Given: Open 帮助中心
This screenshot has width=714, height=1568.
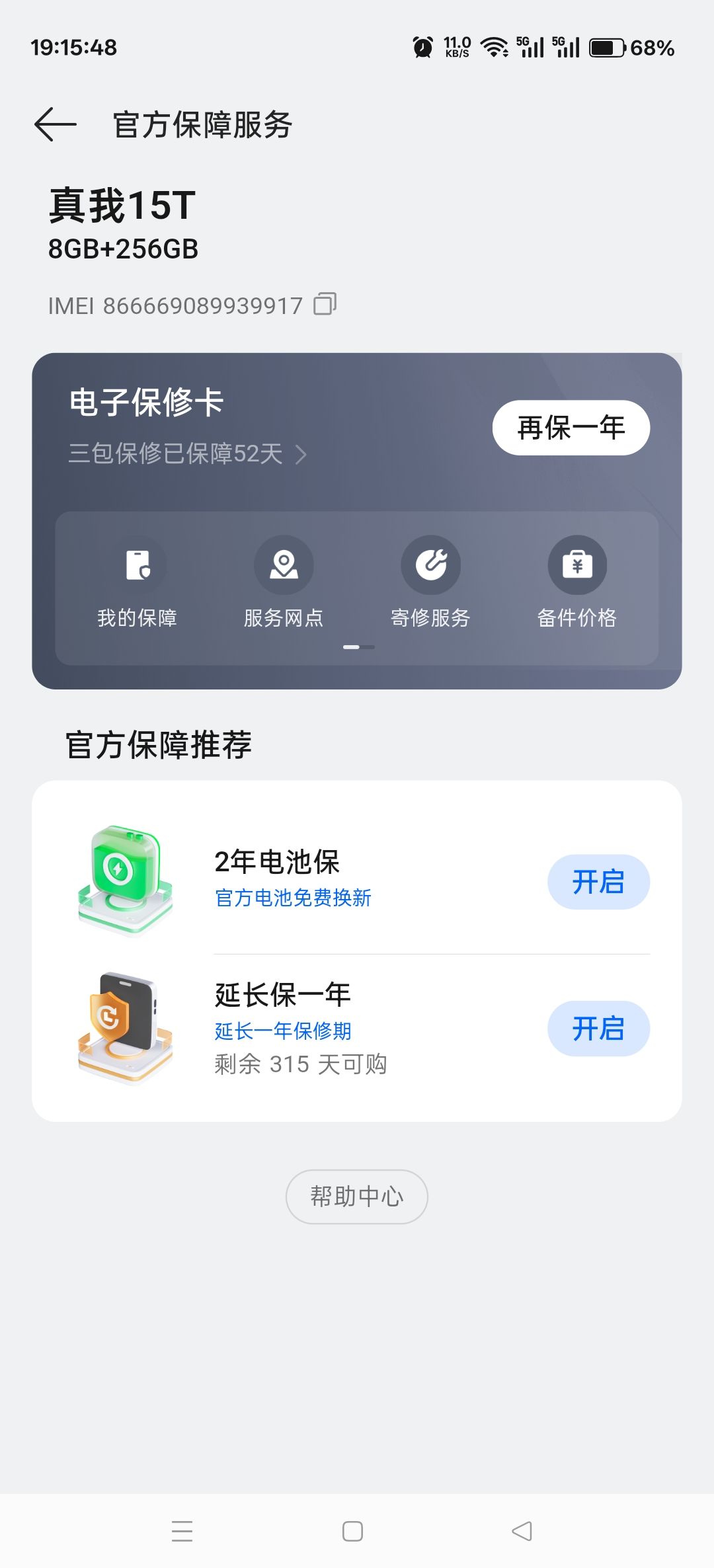Looking at the screenshot, I should click(357, 1196).
